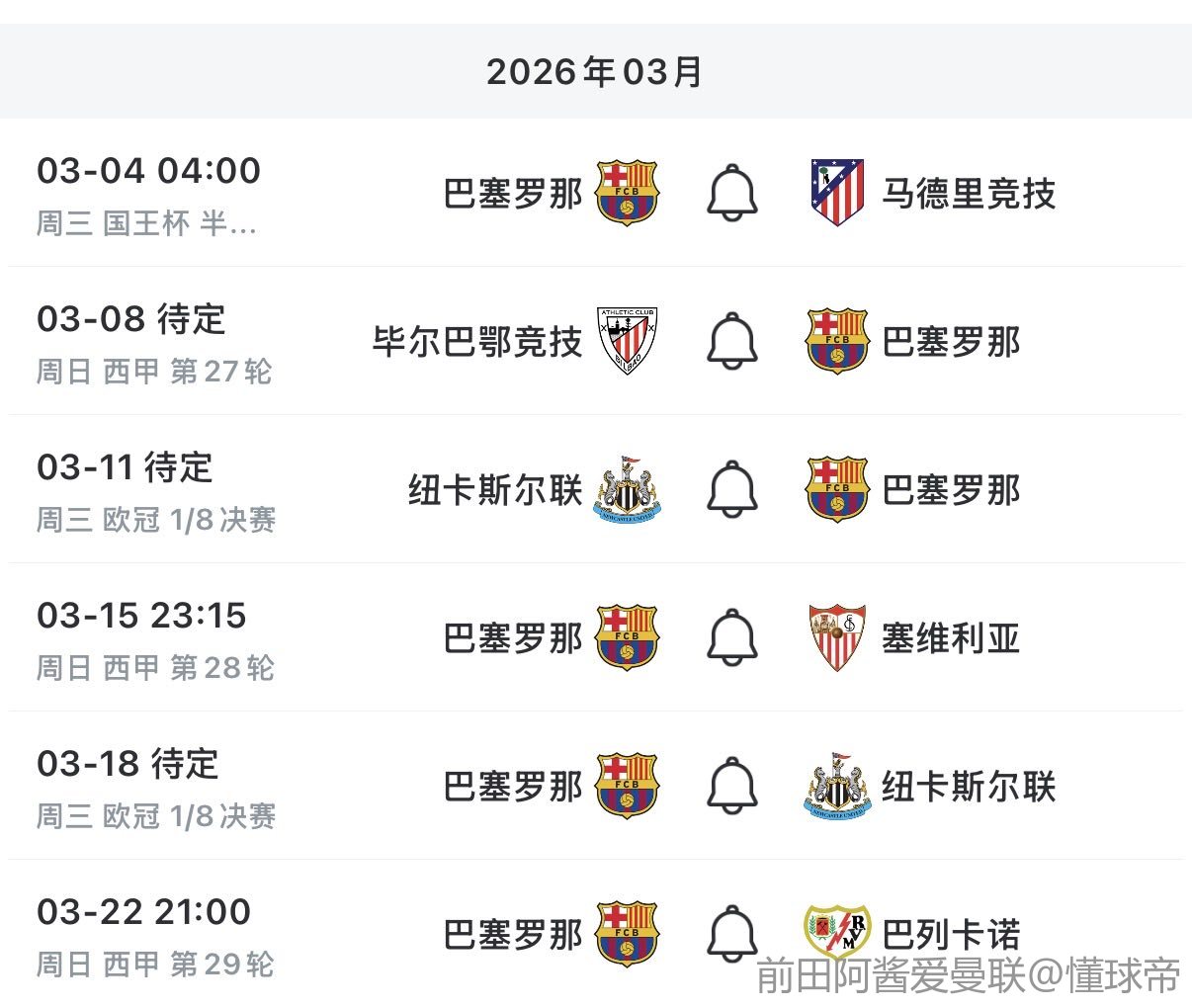1192x1008 pixels.
Task: Enable bell alert for 毕尔巴鄂竞技 match
Action: [x=732, y=341]
